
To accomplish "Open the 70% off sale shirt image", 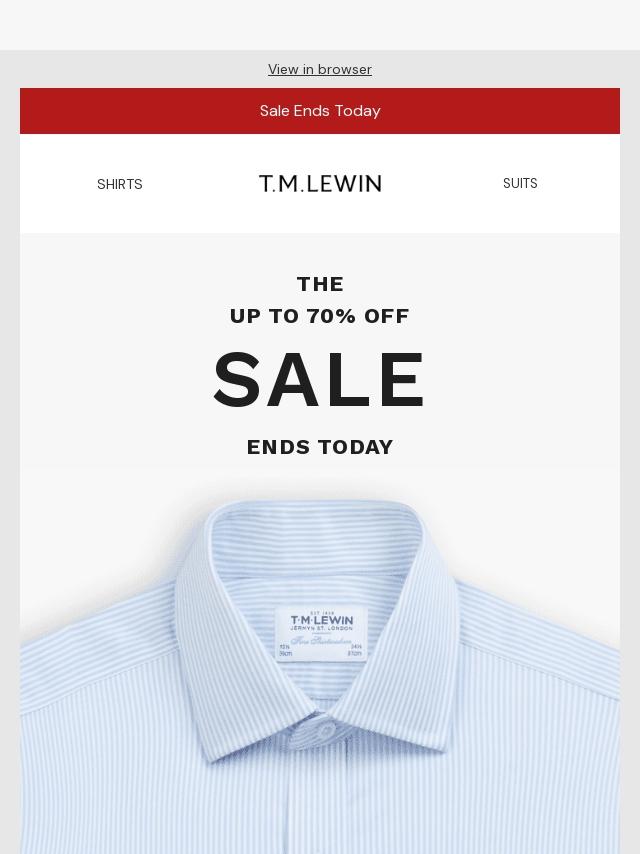I will (x=320, y=660).
